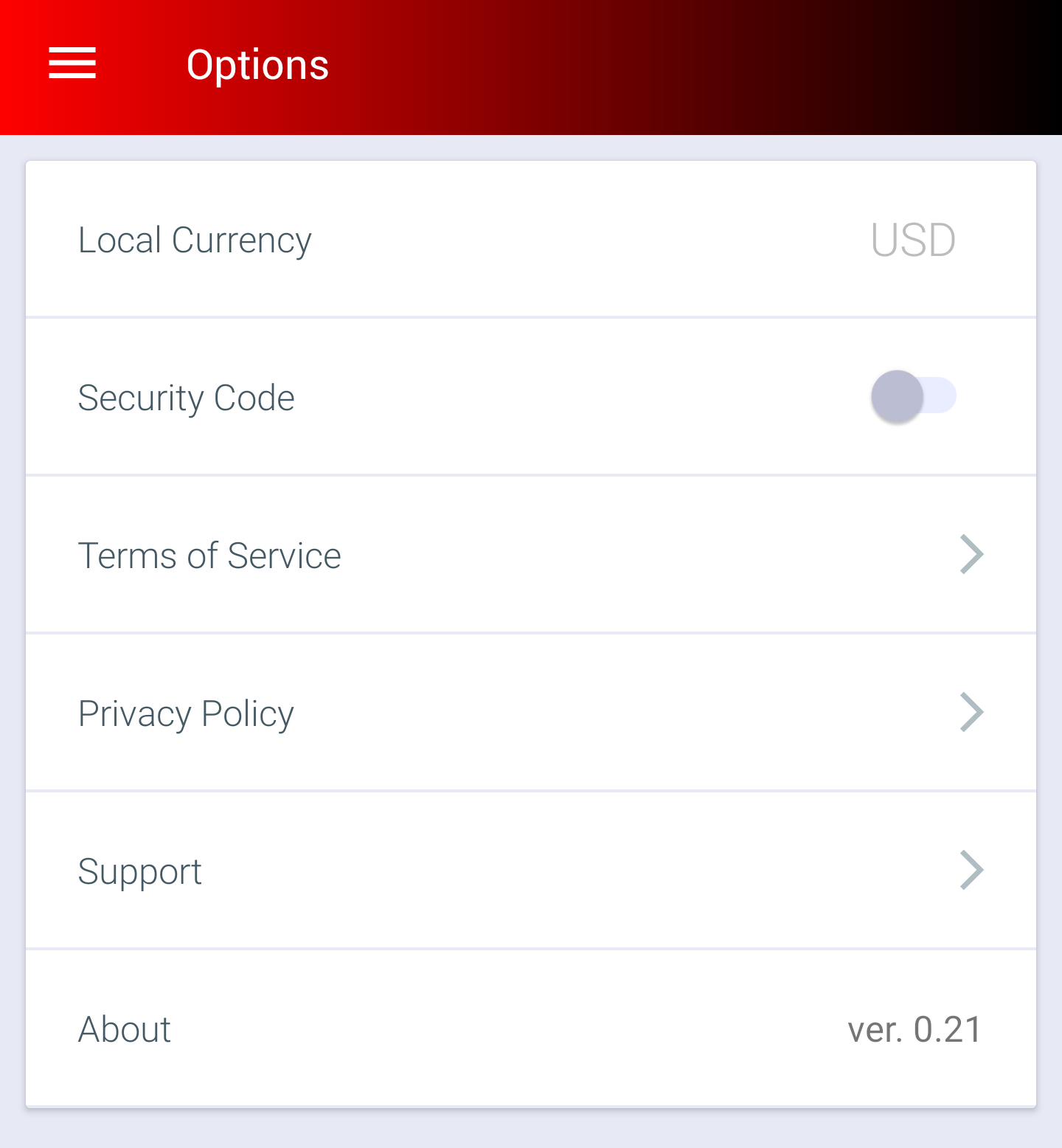The height and width of the screenshot is (1148, 1062).
Task: Select the Options title in the header
Action: click(x=257, y=65)
